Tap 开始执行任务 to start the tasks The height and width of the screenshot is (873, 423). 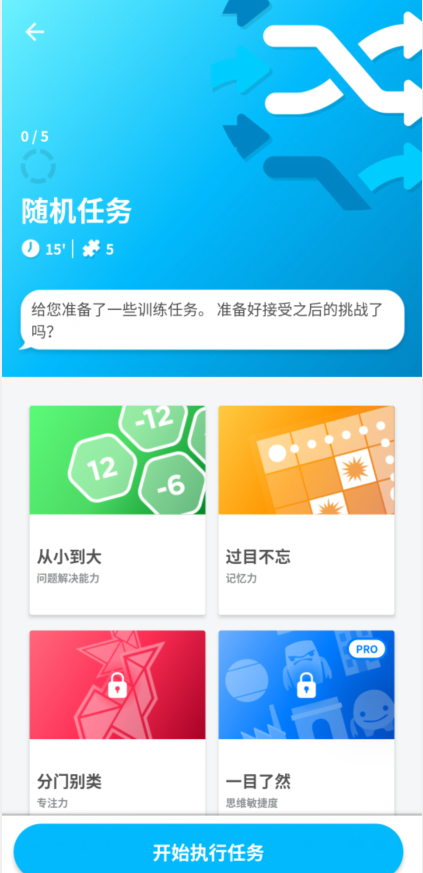pos(208,852)
